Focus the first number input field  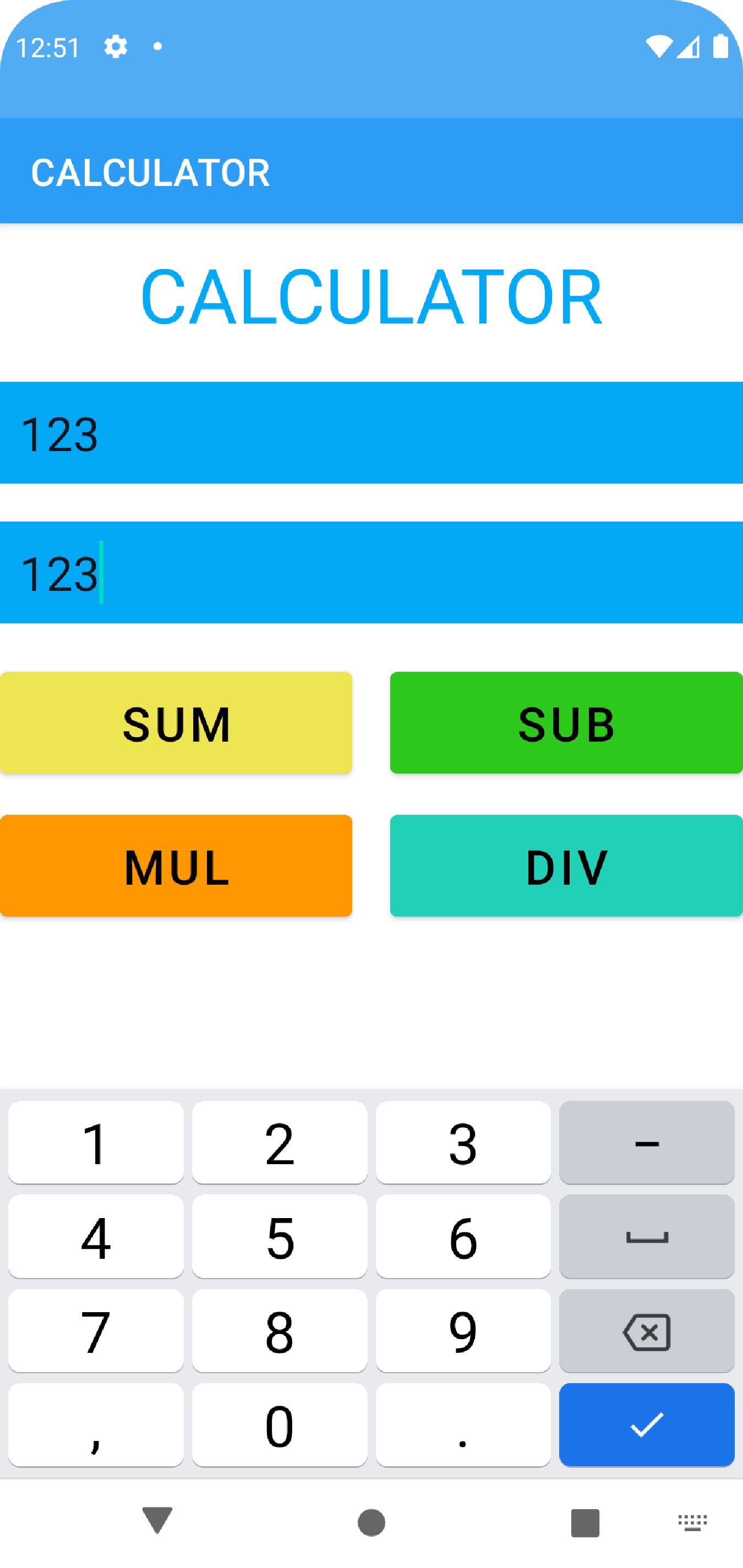tap(371, 433)
